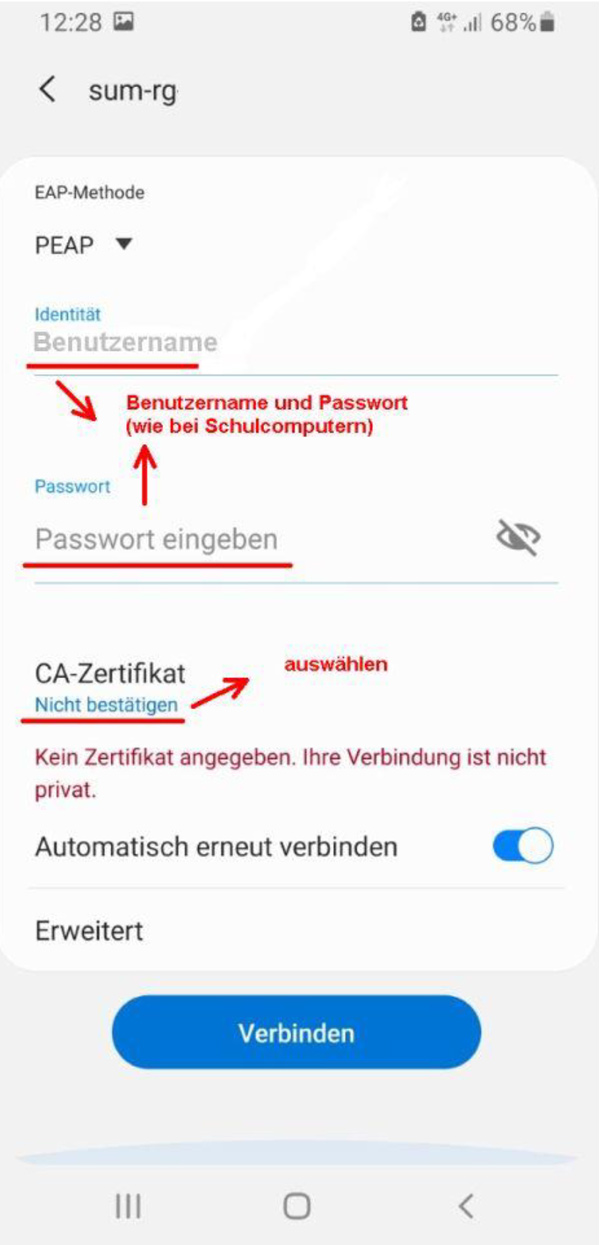Show the password with the eye icon
Screen dimensions: 600x1245
coord(518,539)
